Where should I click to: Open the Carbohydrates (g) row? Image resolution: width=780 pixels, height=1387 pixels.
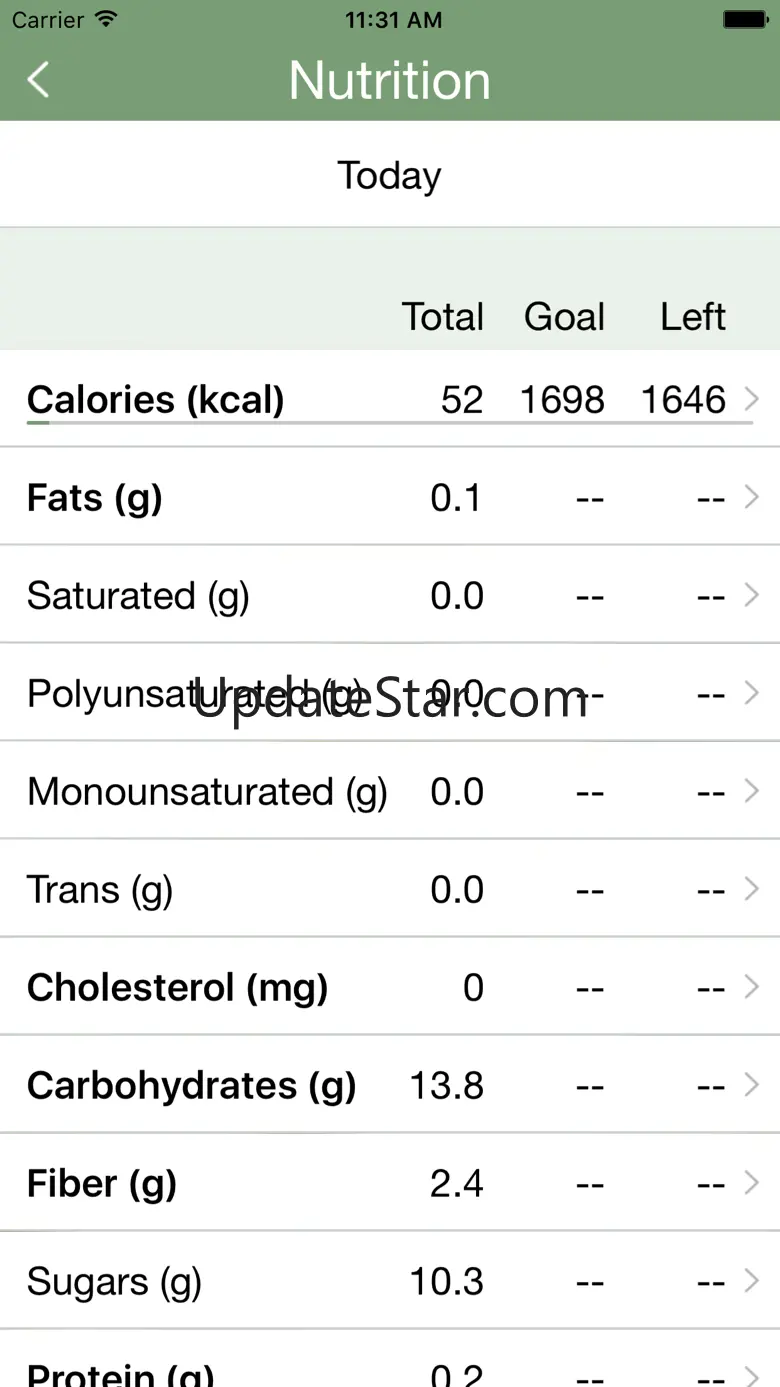[390, 1085]
